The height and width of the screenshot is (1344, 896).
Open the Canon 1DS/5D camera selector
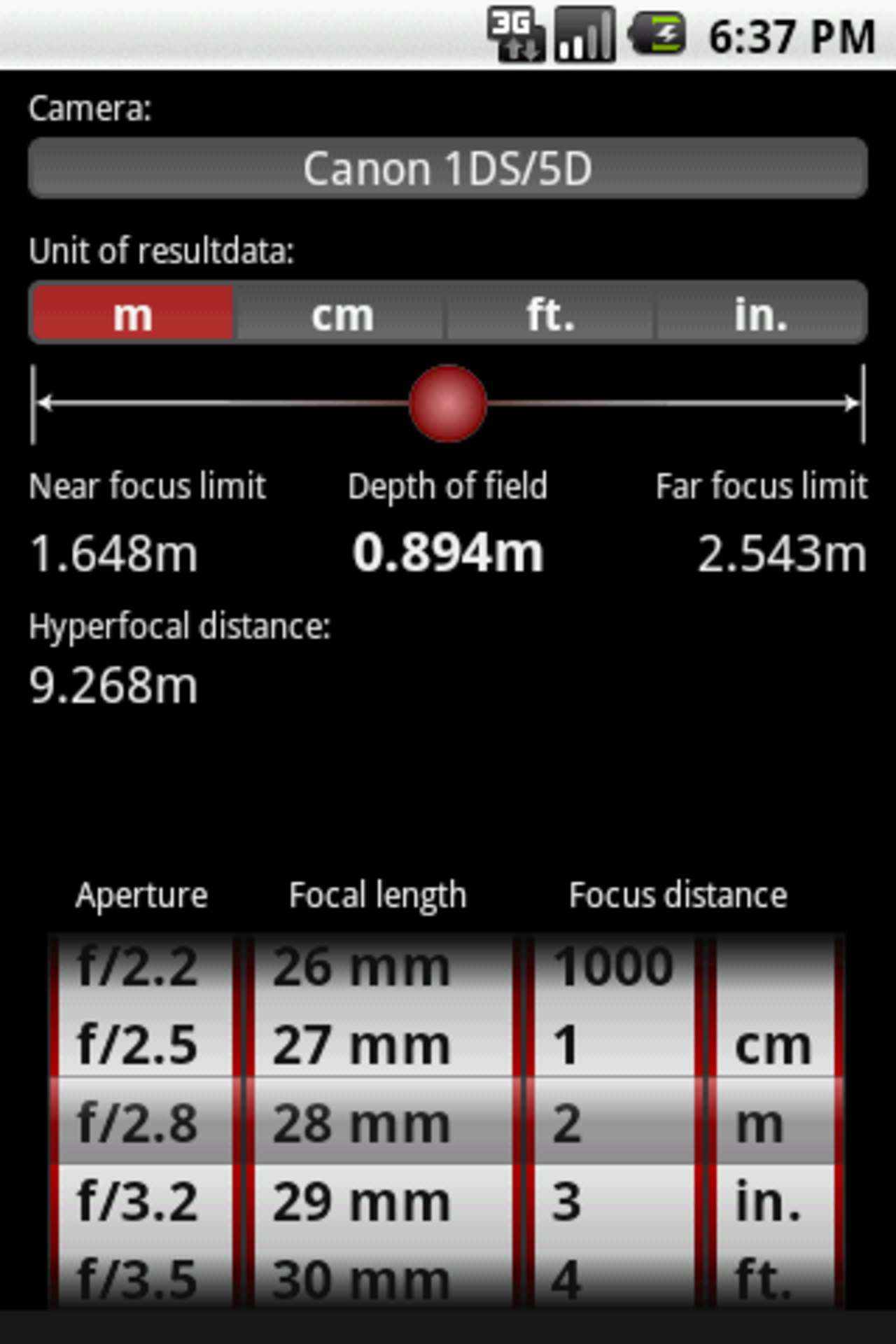[446, 167]
